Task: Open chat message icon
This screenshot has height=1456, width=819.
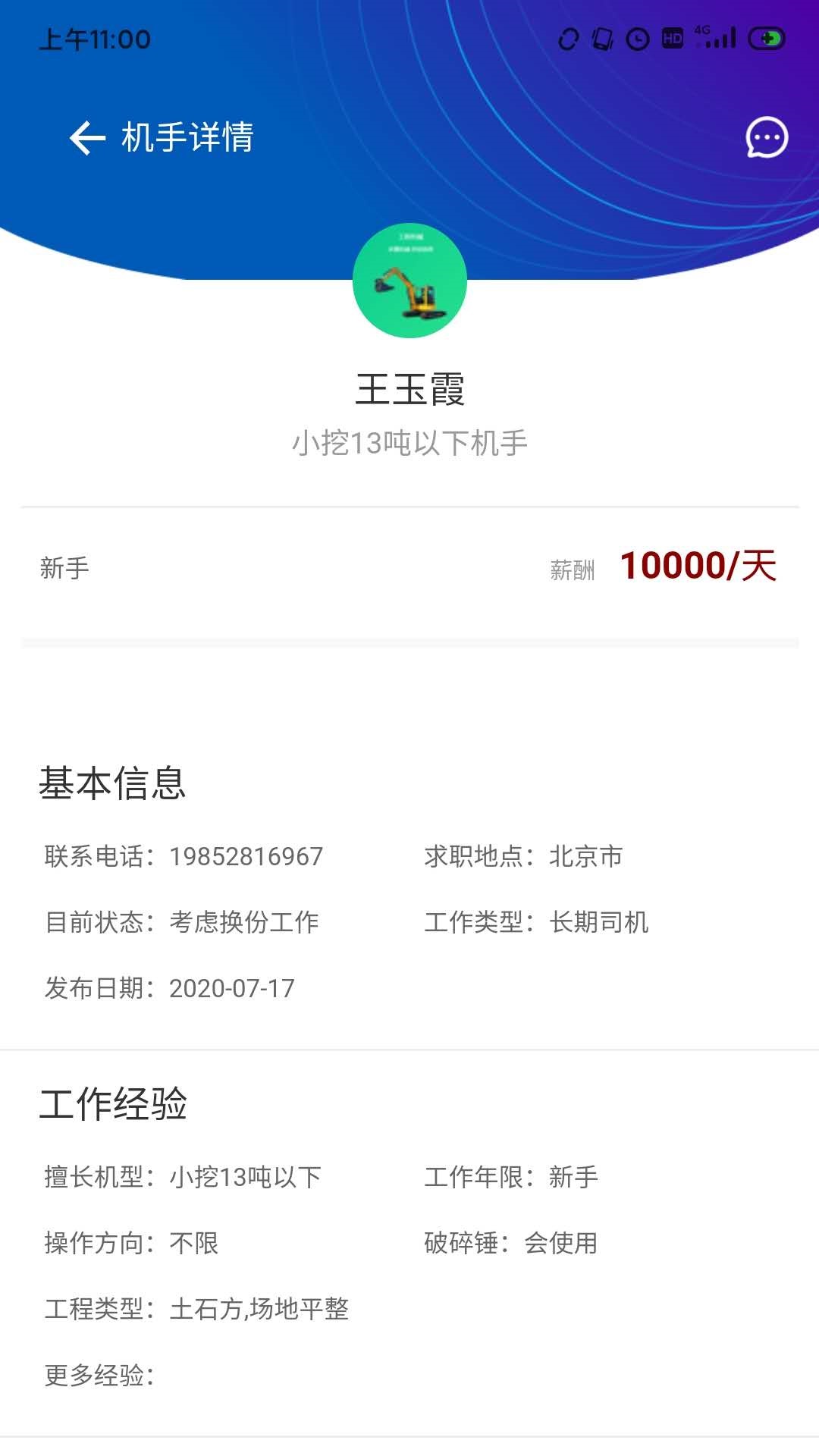Action: 767,137
